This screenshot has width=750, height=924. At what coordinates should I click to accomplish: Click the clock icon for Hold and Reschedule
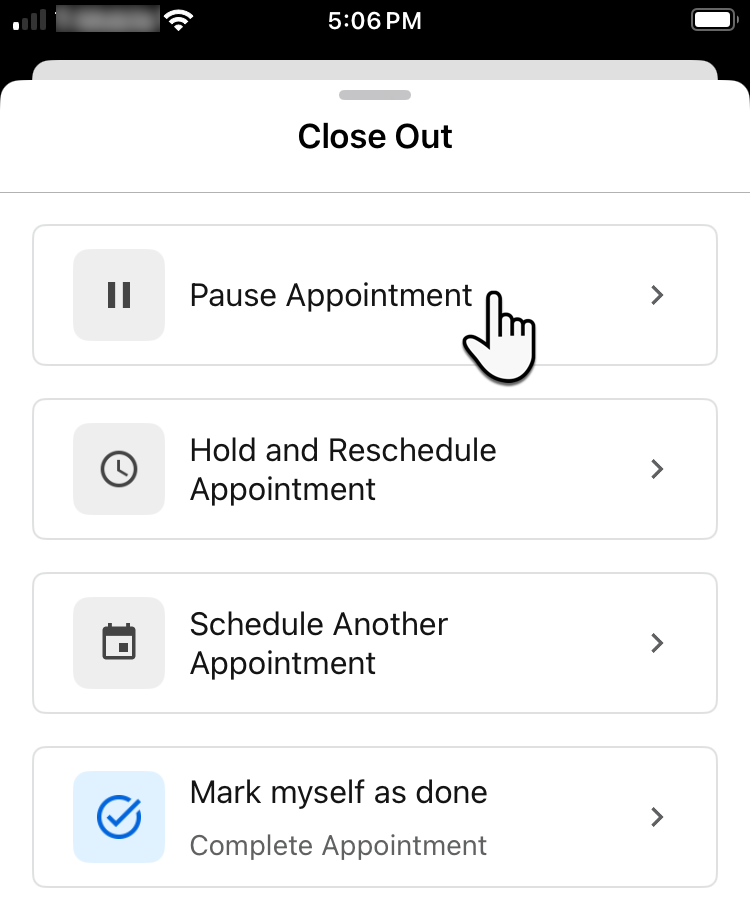[x=119, y=469]
